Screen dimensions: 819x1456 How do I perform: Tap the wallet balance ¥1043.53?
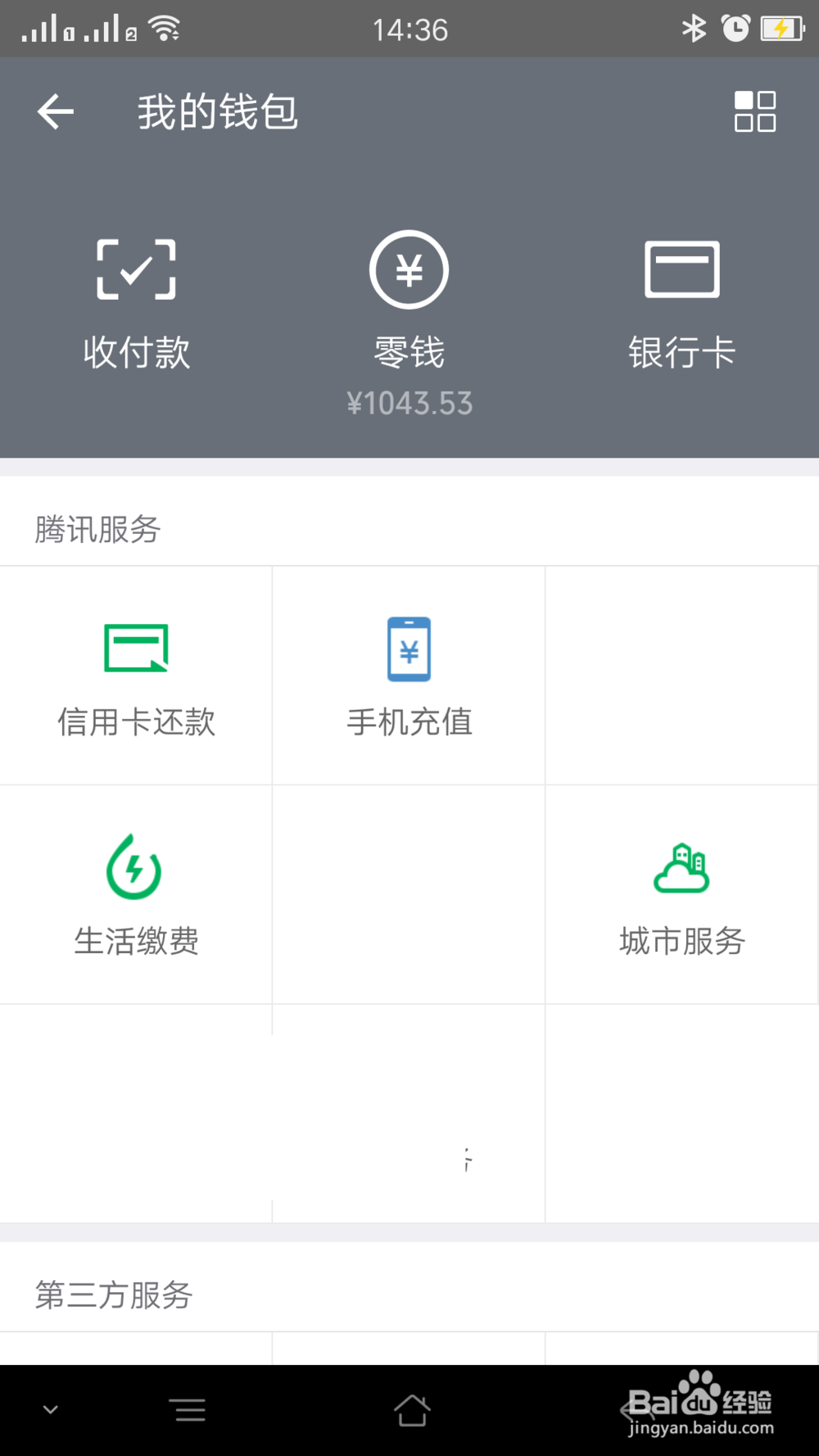409,402
